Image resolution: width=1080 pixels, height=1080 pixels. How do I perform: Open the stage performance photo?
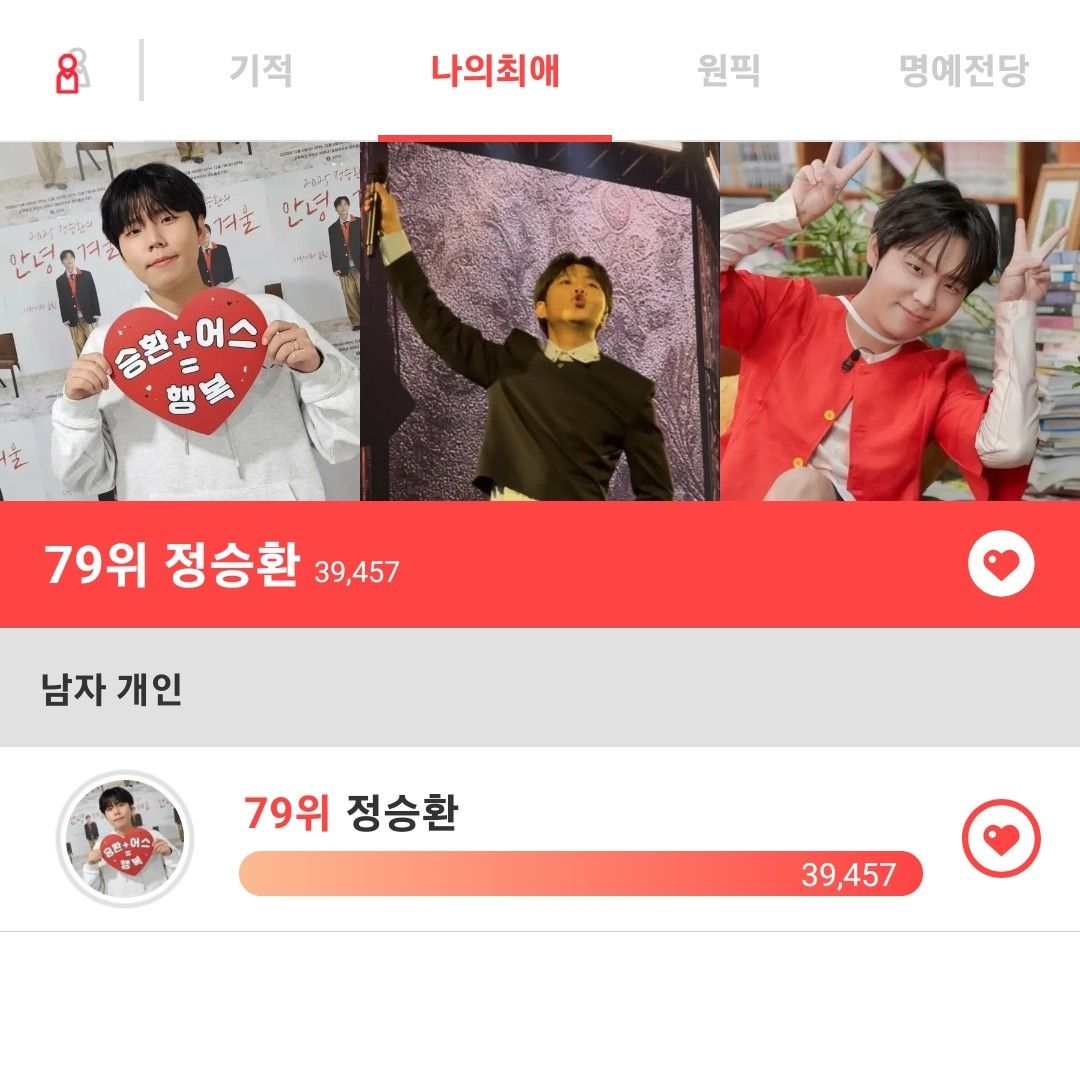540,320
